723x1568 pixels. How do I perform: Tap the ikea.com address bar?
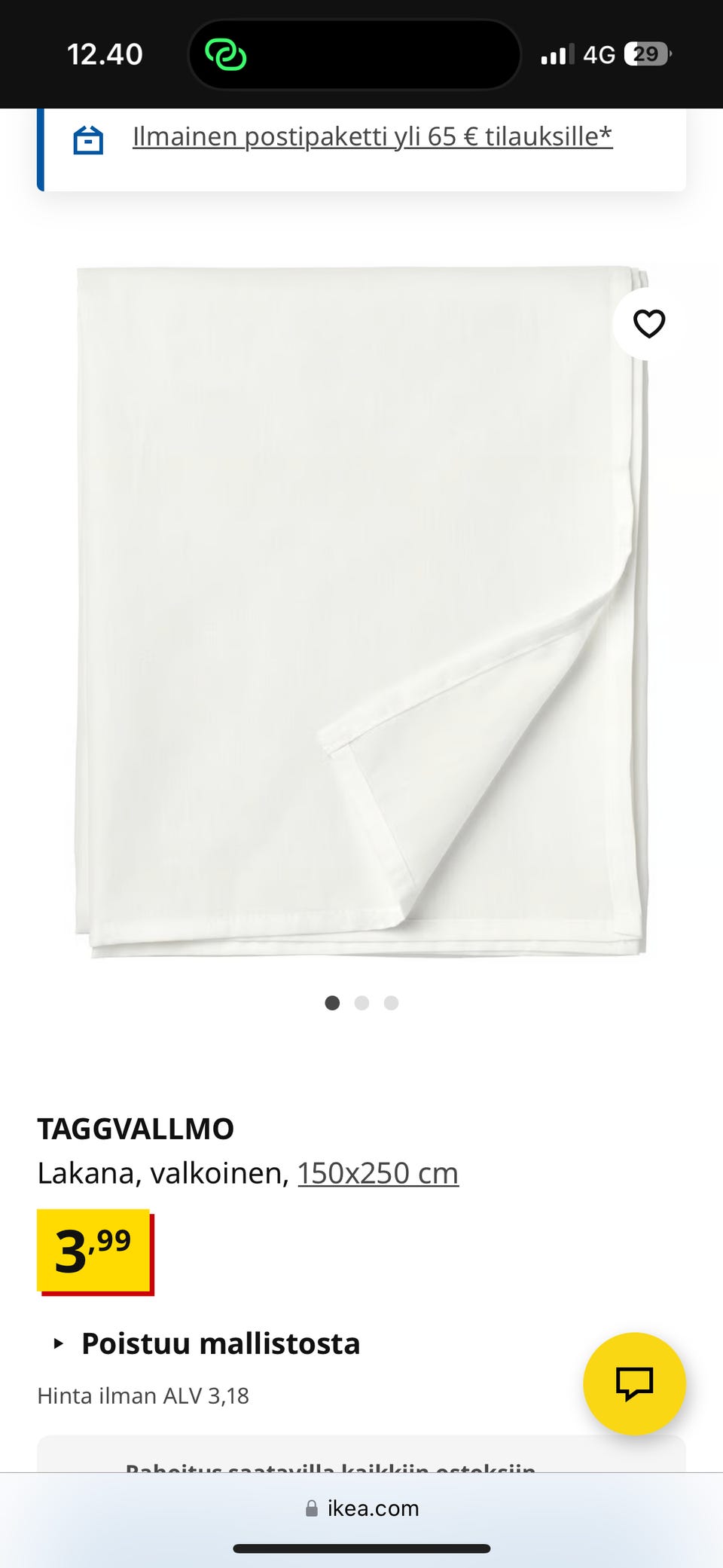[x=361, y=1508]
